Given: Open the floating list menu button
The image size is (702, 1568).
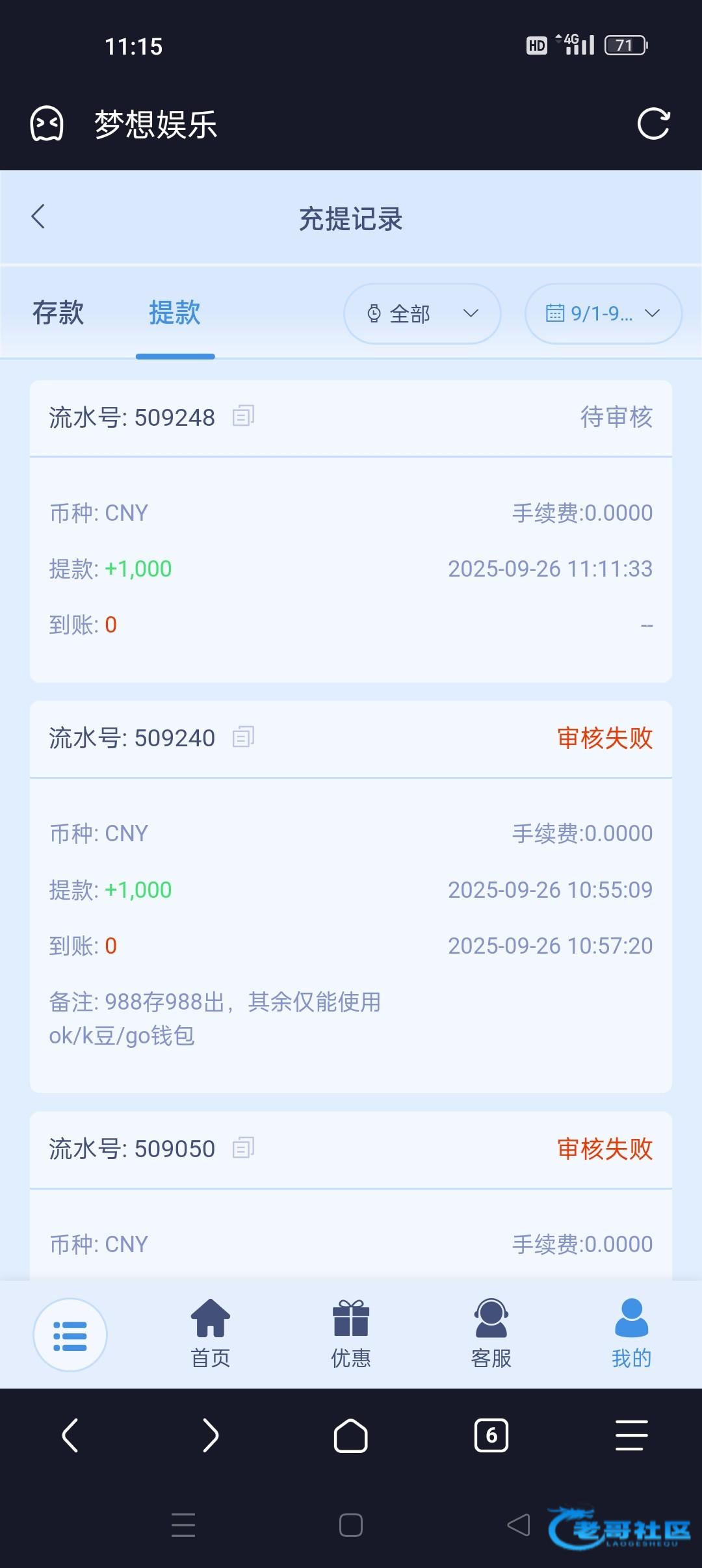Looking at the screenshot, I should [x=70, y=1335].
